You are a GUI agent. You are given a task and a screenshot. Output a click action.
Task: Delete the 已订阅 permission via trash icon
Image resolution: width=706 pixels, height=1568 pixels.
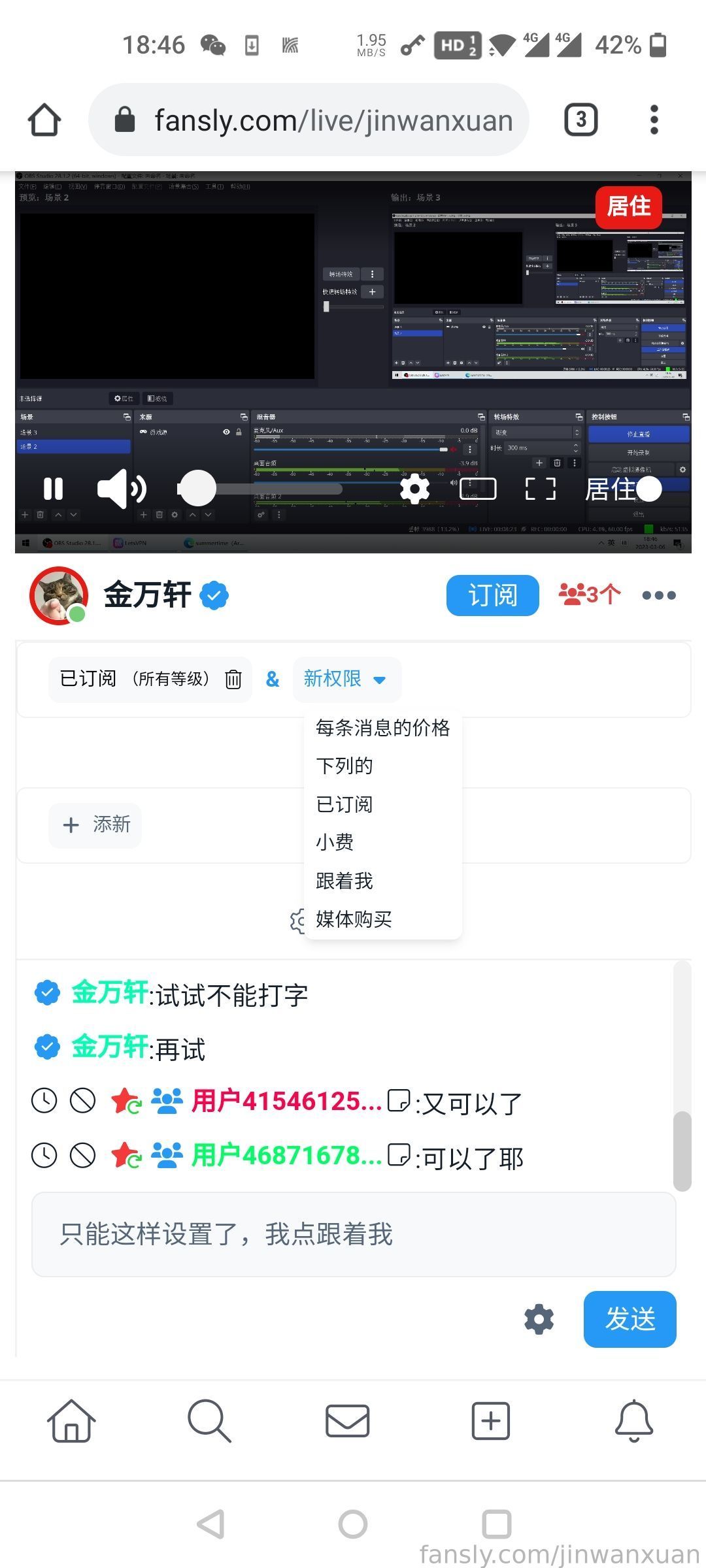[x=233, y=679]
